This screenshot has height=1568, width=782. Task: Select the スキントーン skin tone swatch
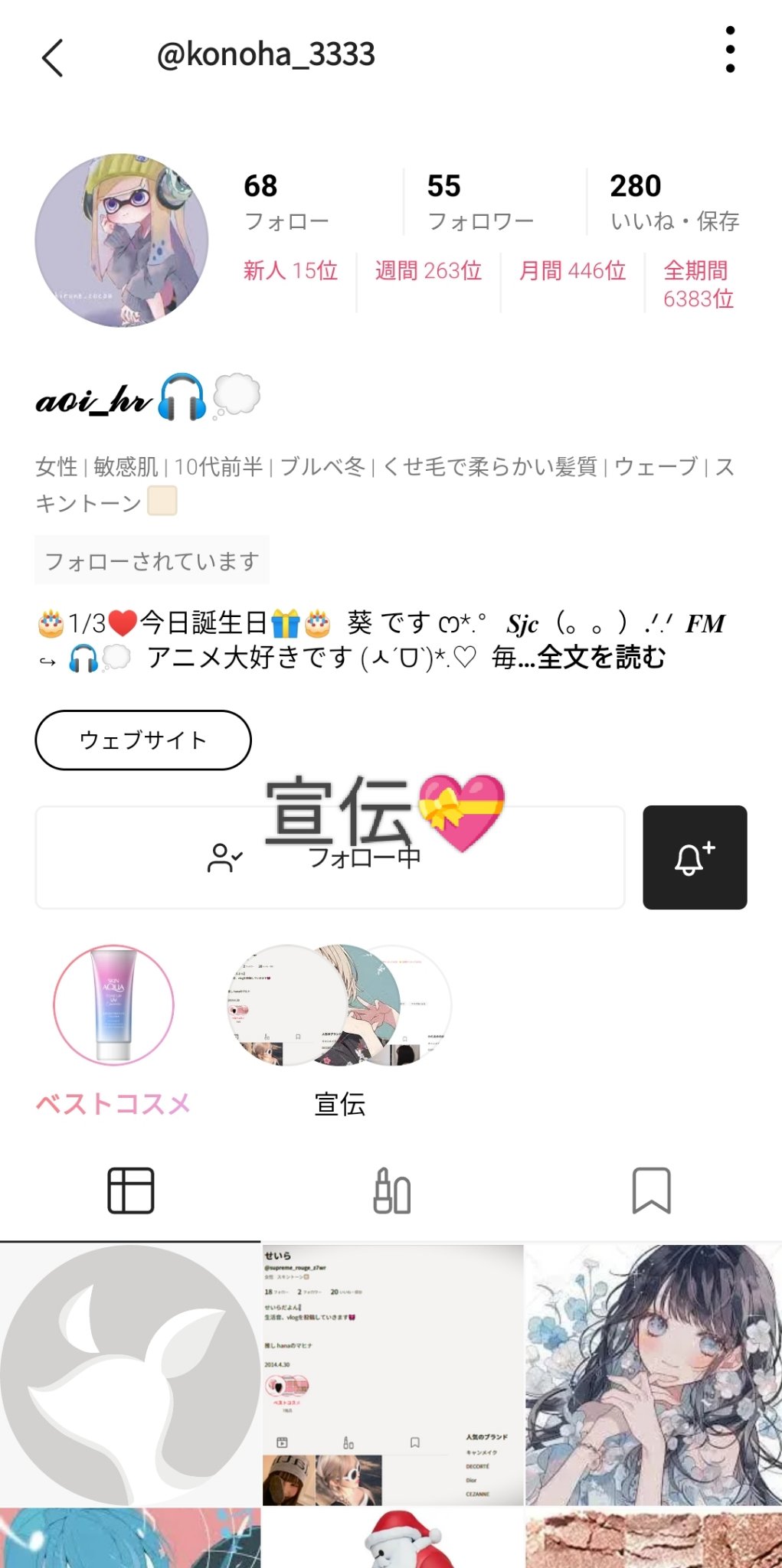tap(163, 500)
